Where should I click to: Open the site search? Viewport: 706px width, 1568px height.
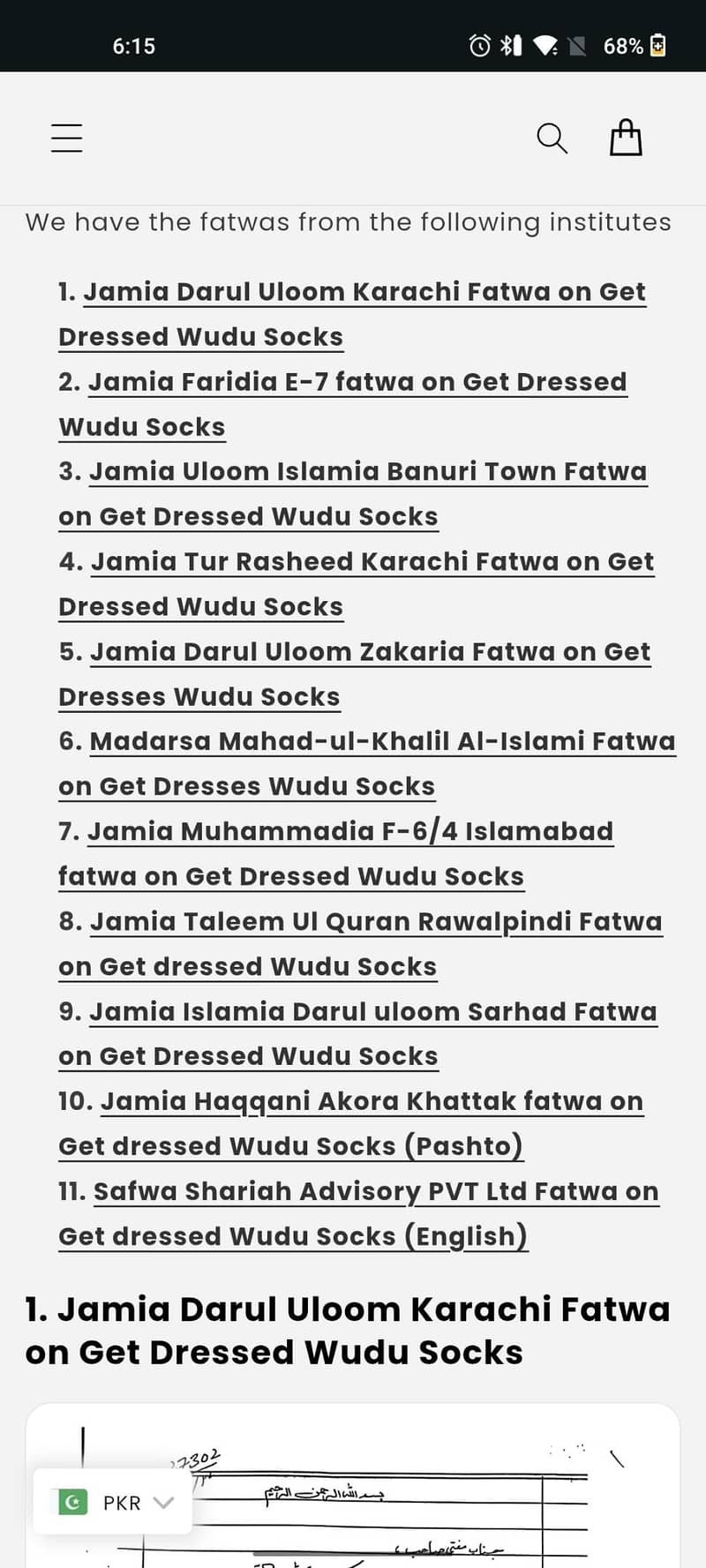point(552,139)
